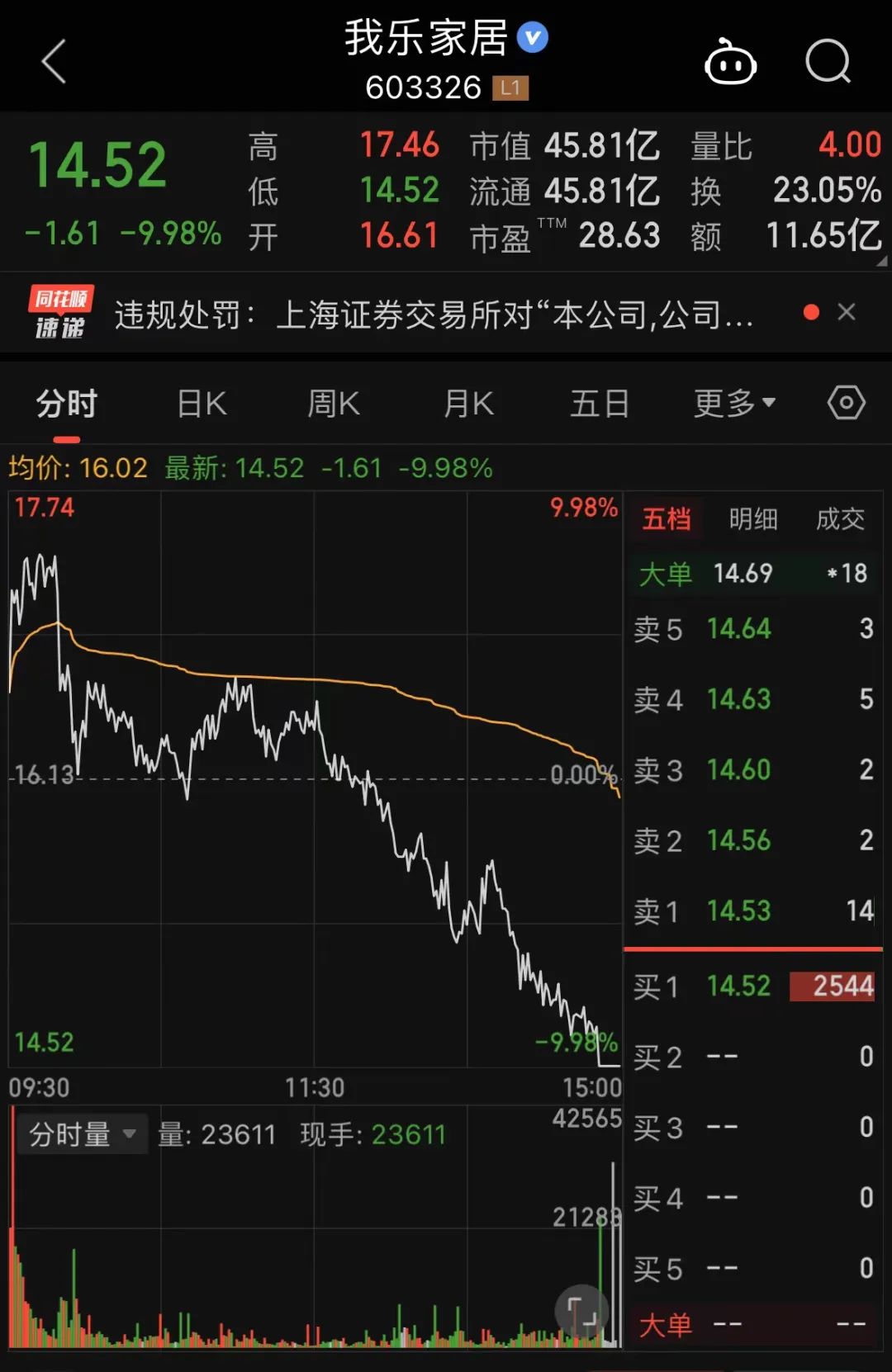
Task: Go back using the top-left arrow
Action: point(54,63)
